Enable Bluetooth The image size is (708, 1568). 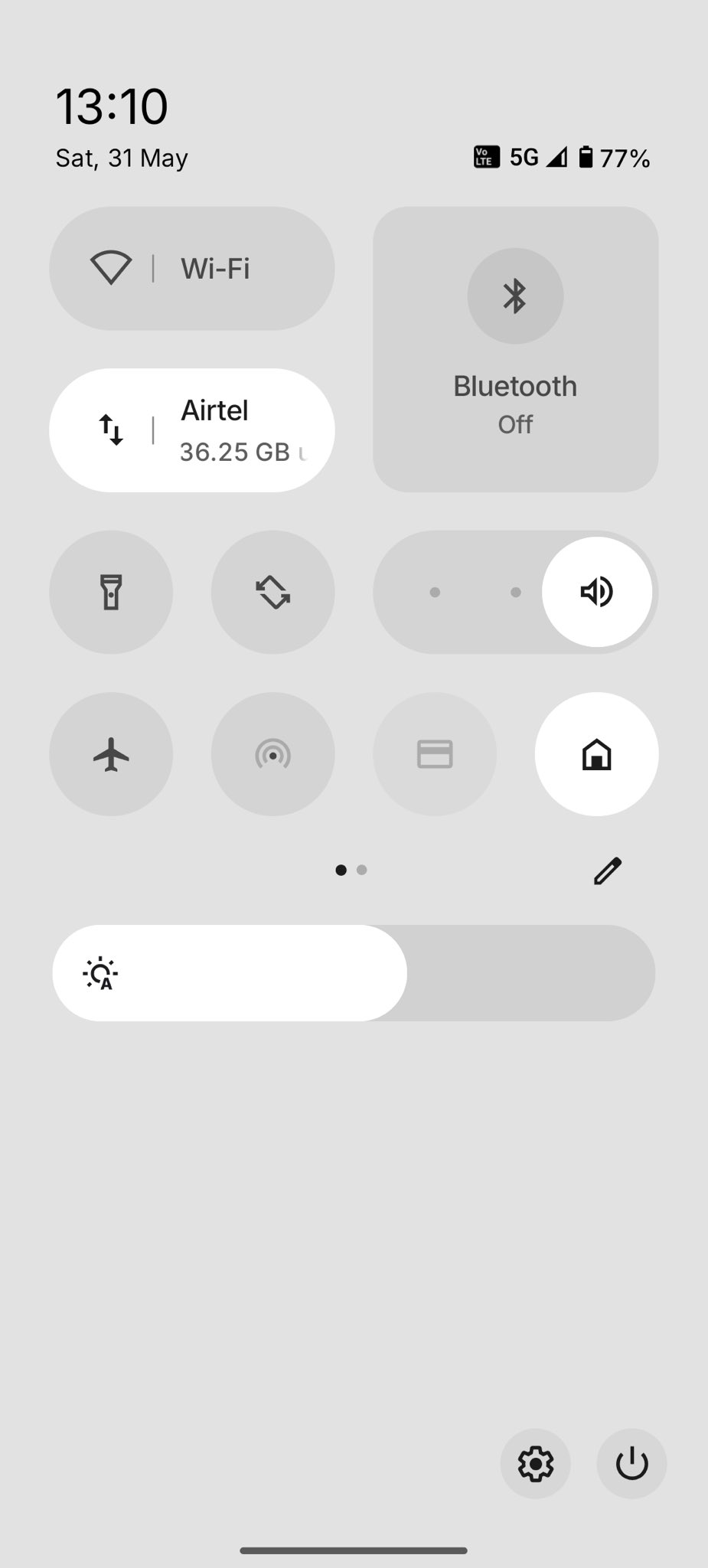[515, 296]
